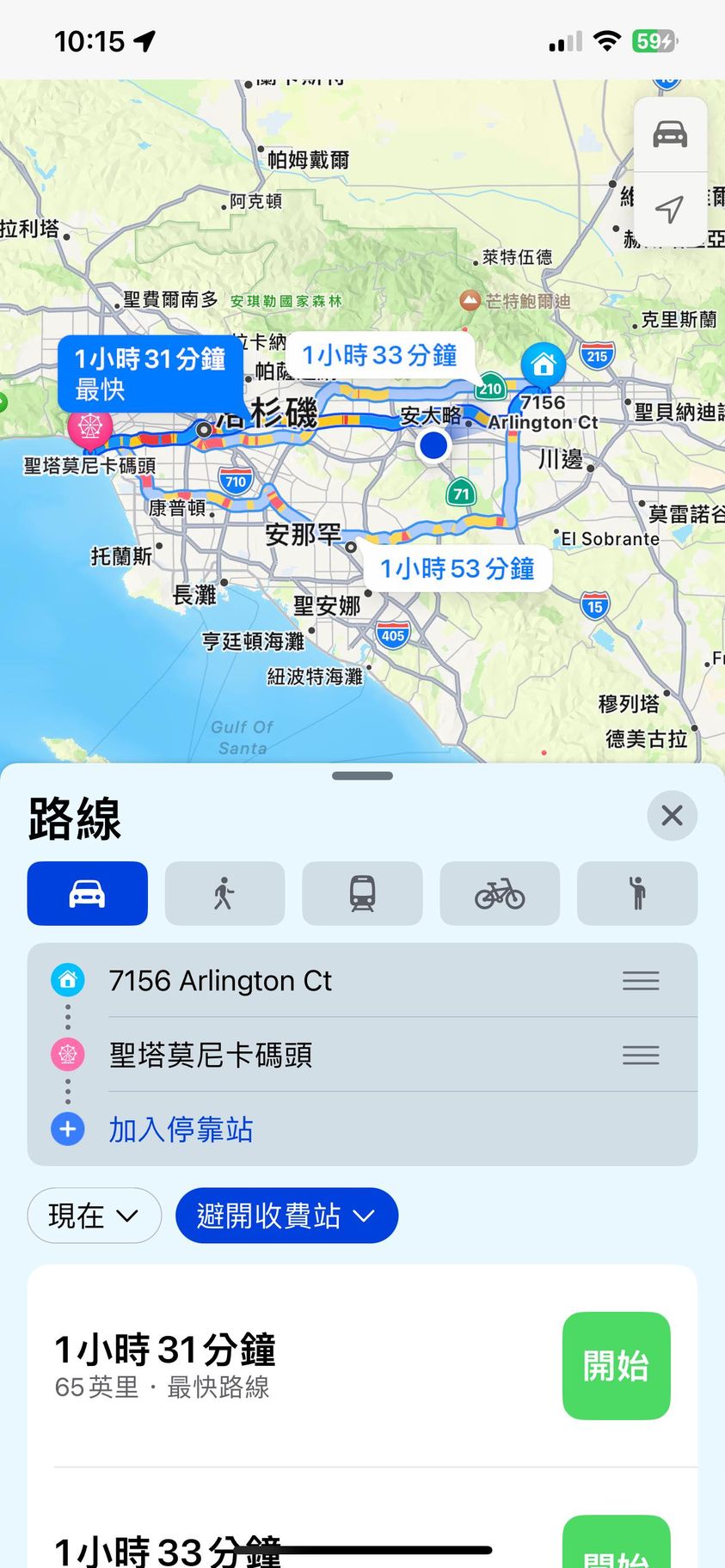Screen dimensions: 725x1568
Task: Edit the destination 聖塔莫尼卡碼頭
Action: [211, 1055]
